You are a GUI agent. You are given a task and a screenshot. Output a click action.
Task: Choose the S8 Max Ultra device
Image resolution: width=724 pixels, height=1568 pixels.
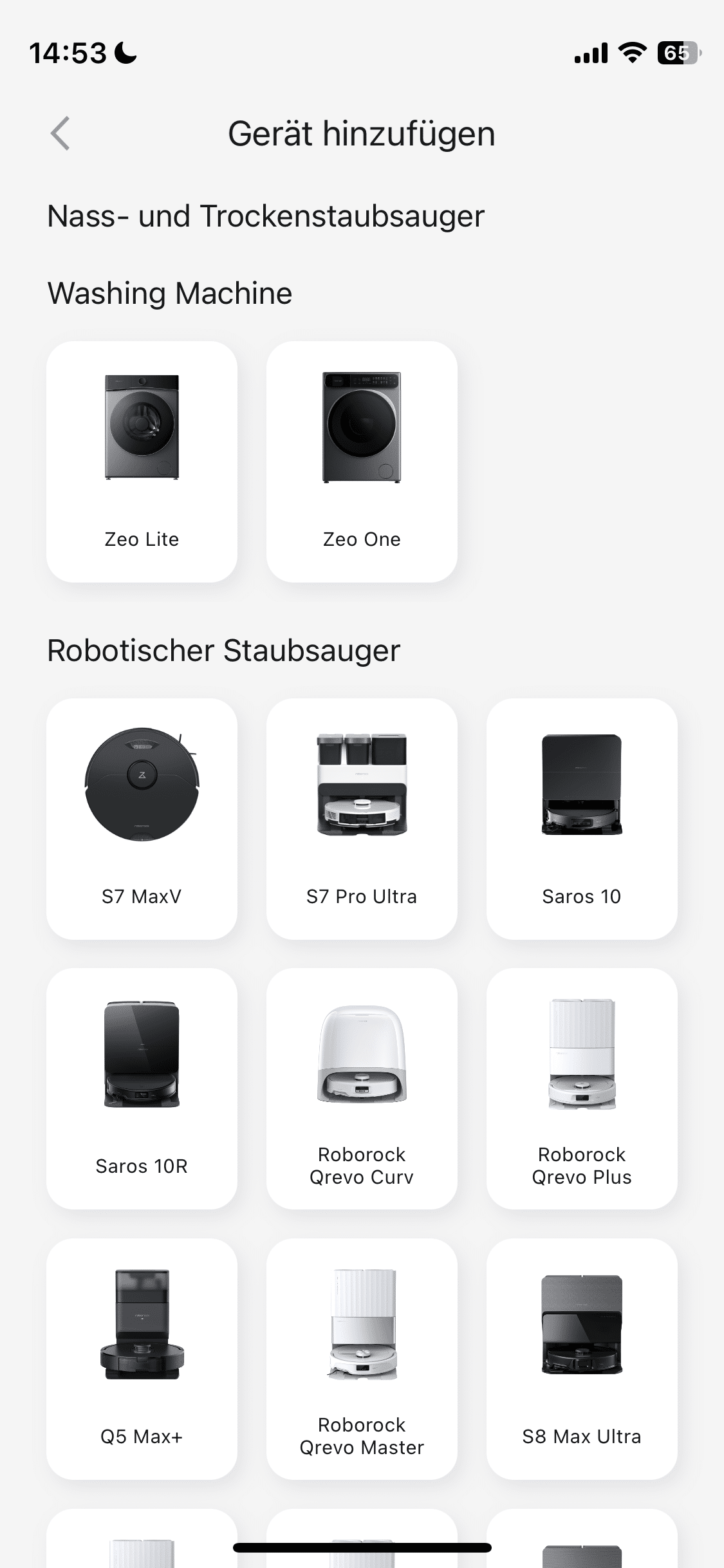(x=582, y=1359)
